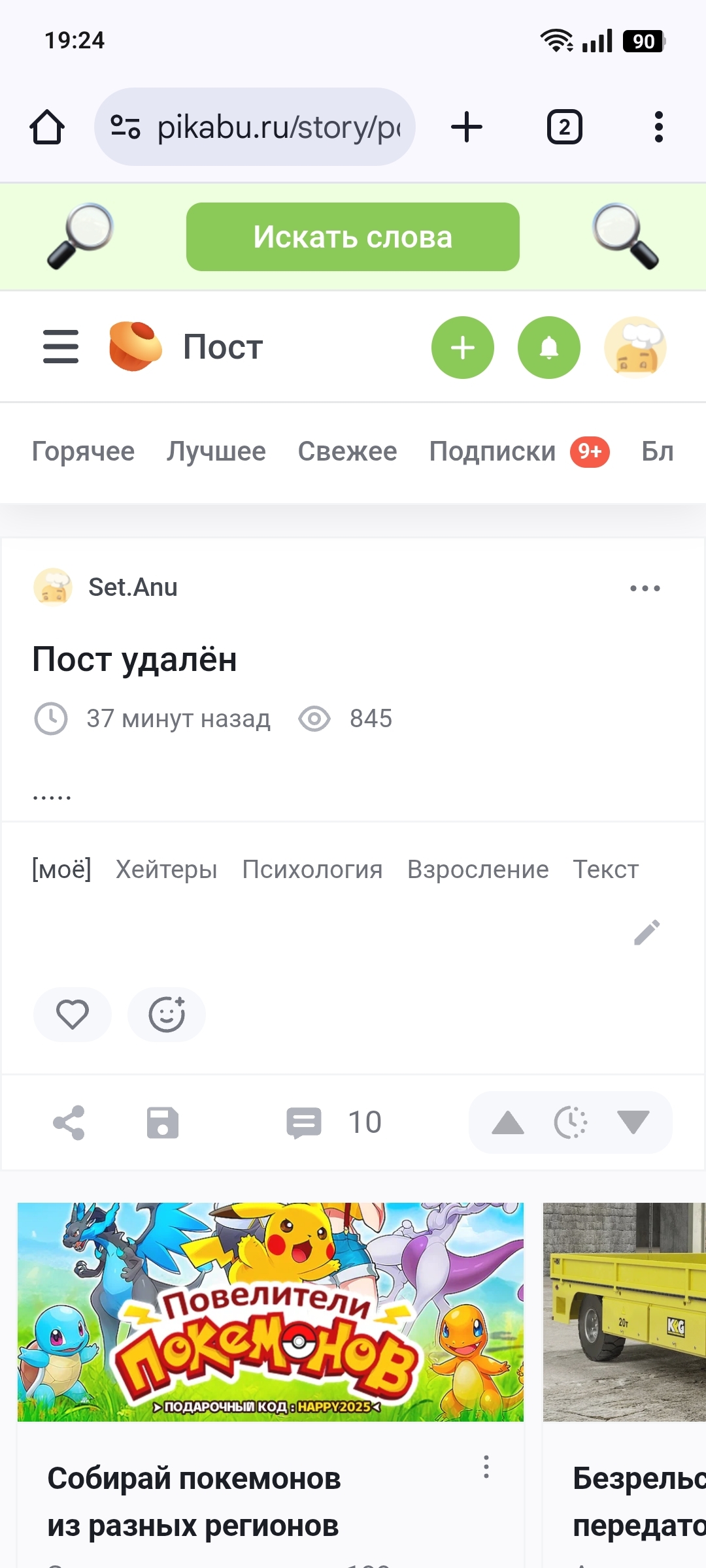Open the browser overflow menu
The image size is (706, 1568).
(658, 127)
